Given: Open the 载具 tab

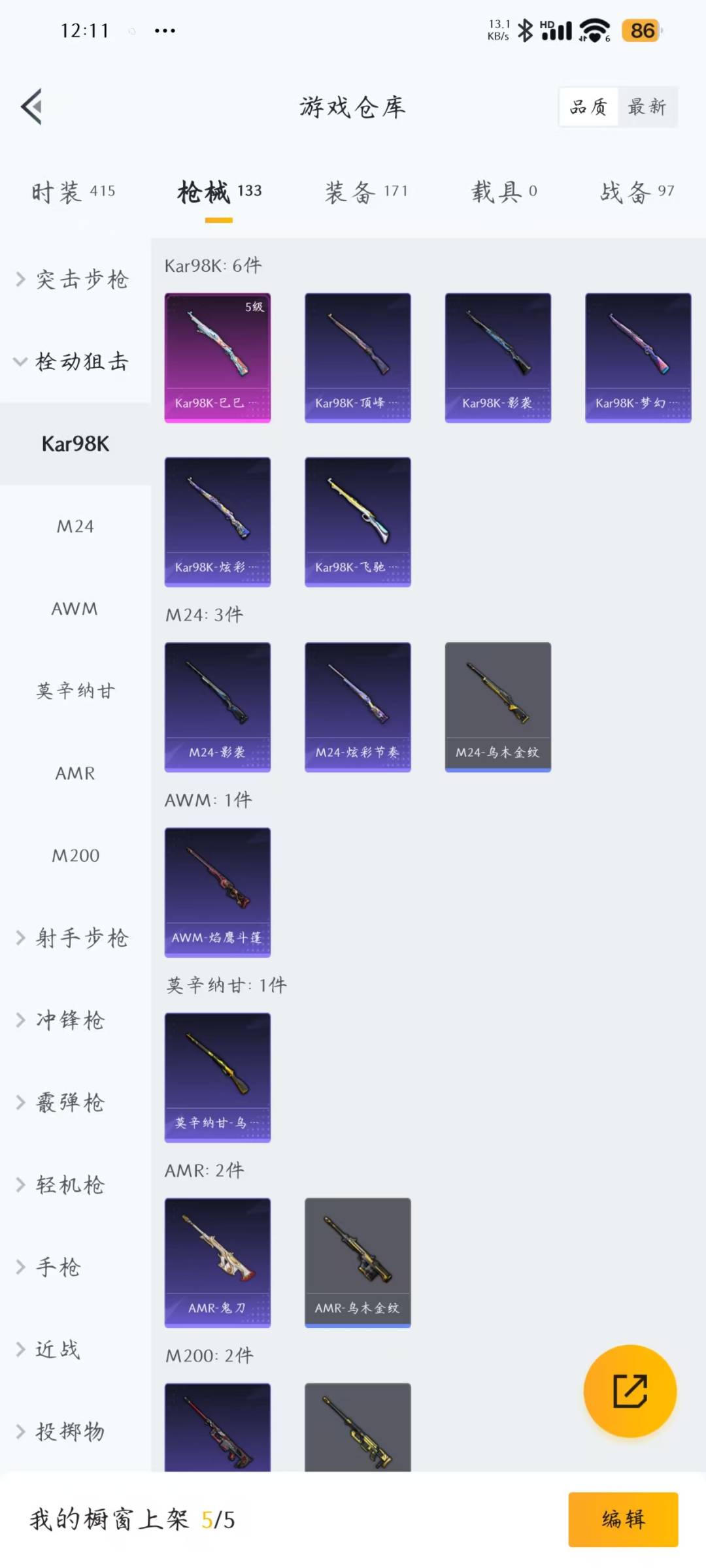Looking at the screenshot, I should [504, 191].
